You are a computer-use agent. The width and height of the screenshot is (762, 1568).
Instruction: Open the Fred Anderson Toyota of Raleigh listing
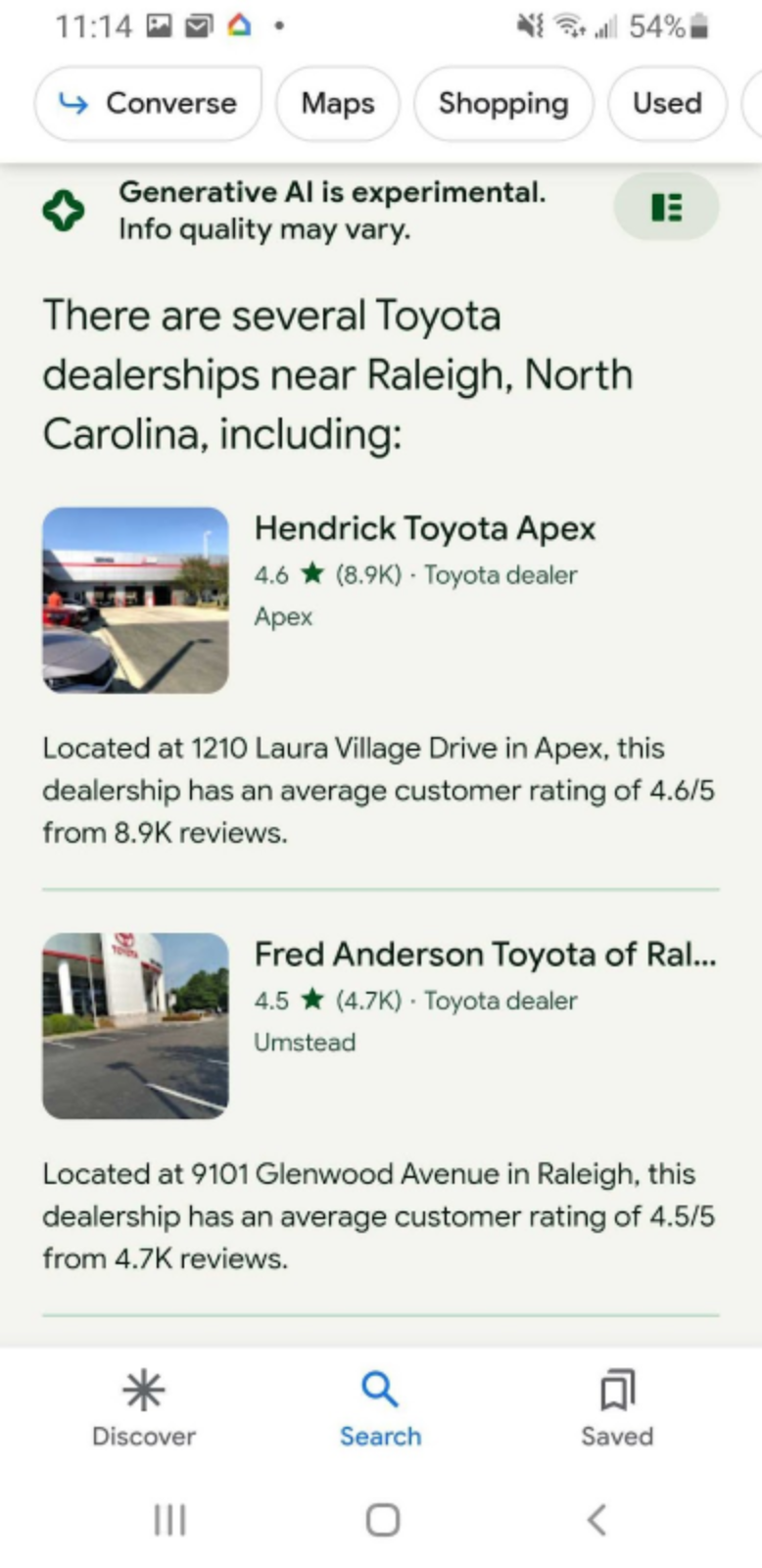click(485, 955)
